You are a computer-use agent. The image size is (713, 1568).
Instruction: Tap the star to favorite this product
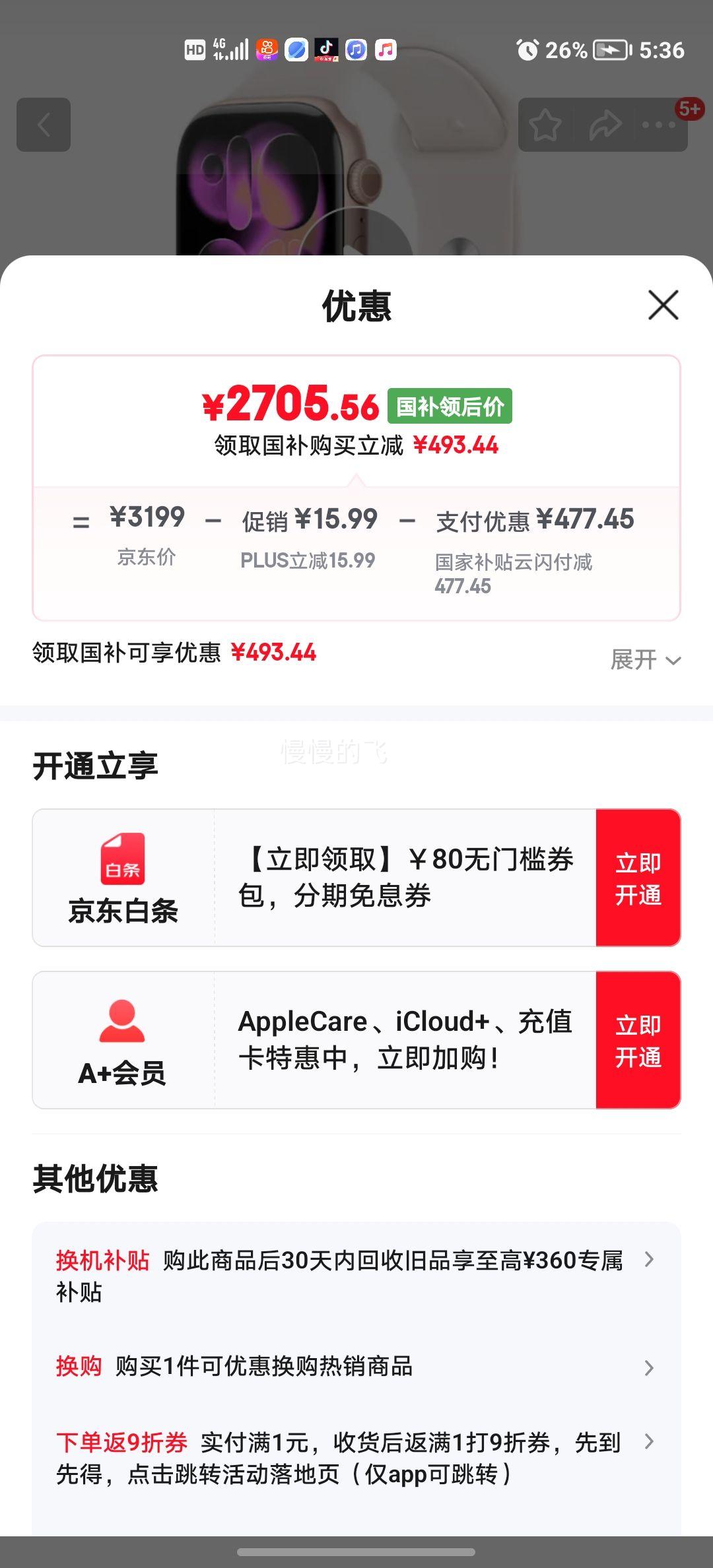pyautogui.click(x=545, y=125)
